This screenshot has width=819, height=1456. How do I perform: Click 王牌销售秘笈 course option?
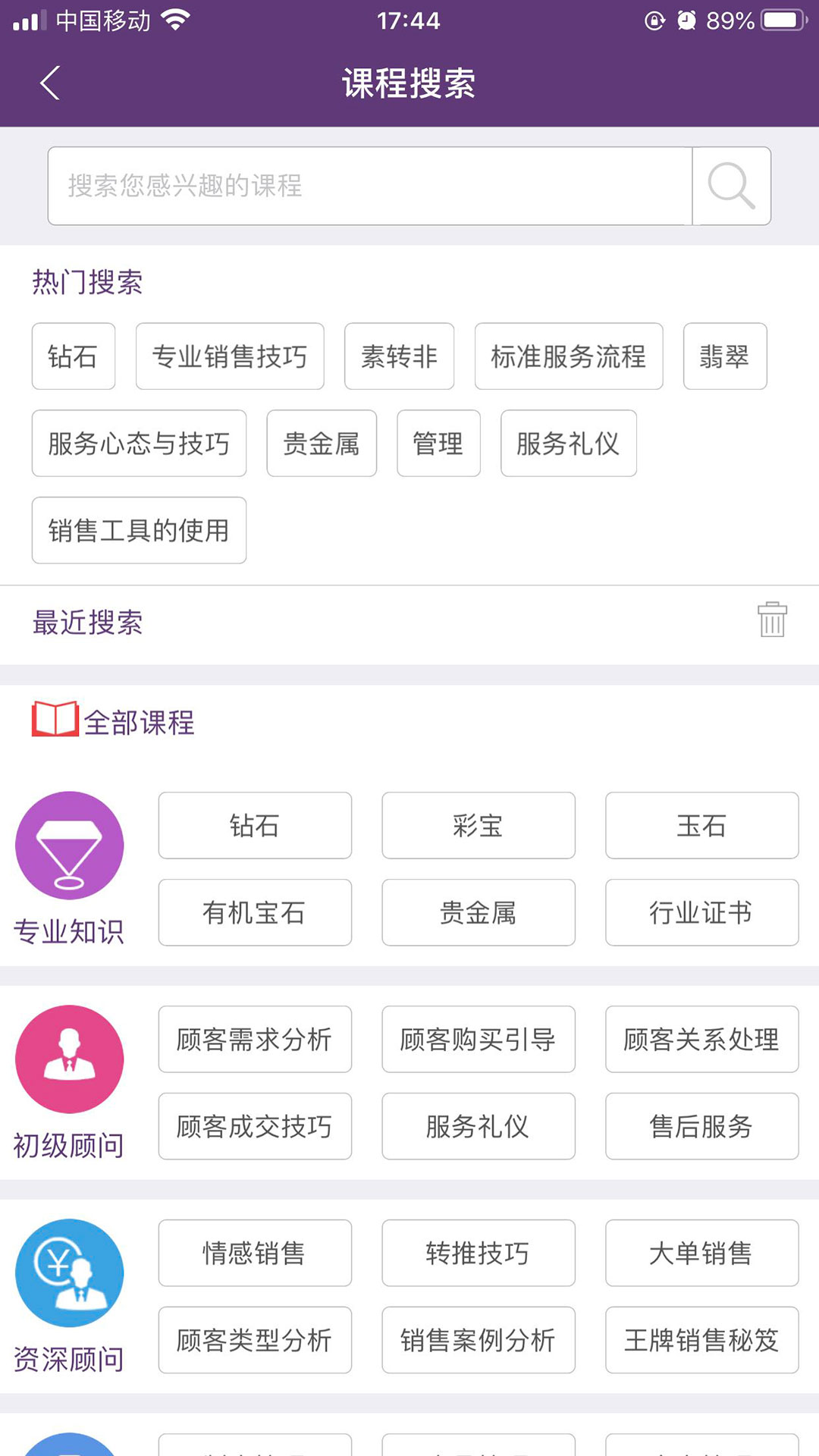(701, 1341)
